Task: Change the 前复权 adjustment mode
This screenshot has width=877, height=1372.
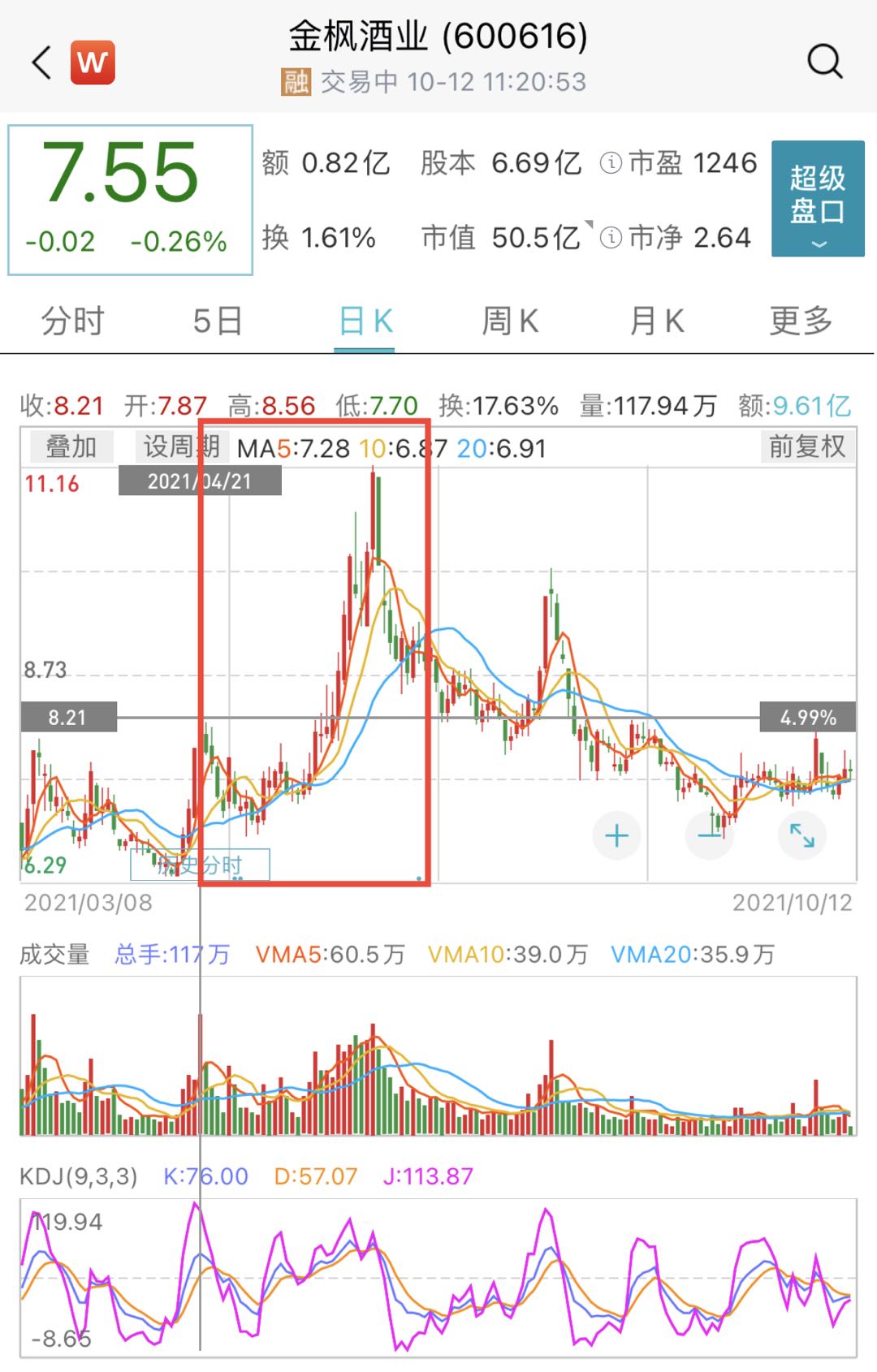Action: [806, 447]
